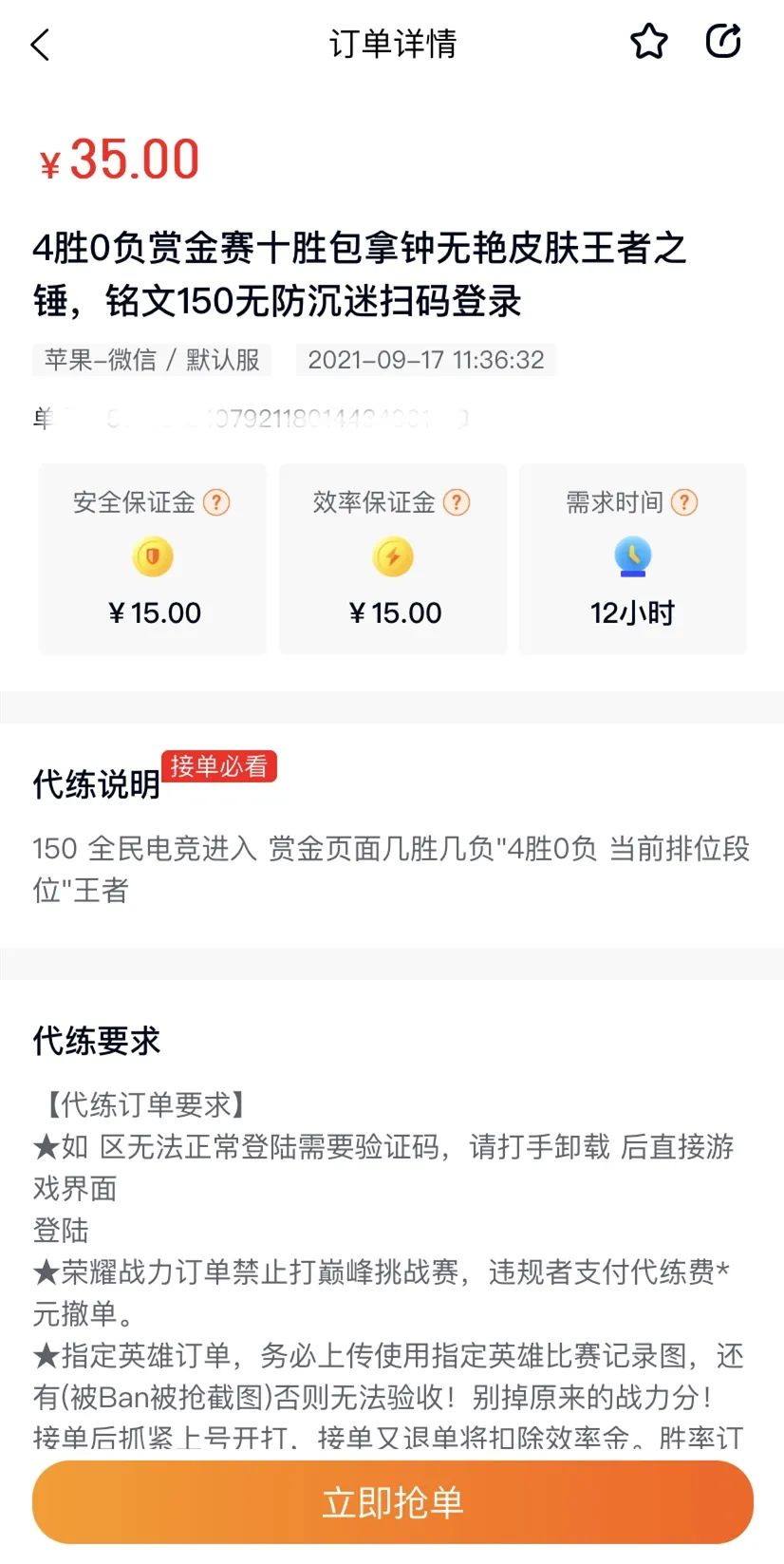Tap the red 接单必看 badge
Screen dimensions: 784x1564
(x=219, y=765)
